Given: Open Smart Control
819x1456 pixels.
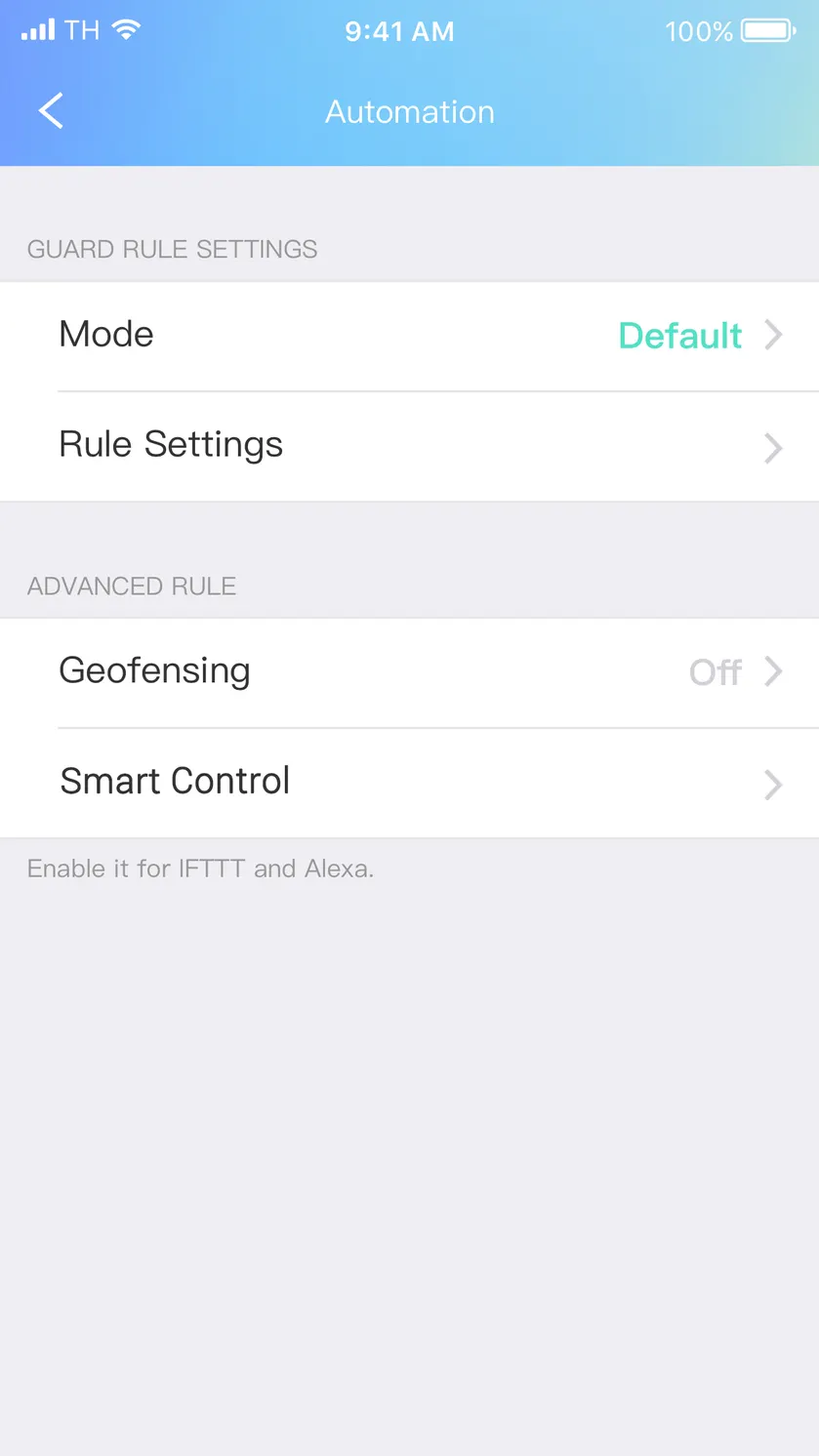Looking at the screenshot, I should pos(409,783).
